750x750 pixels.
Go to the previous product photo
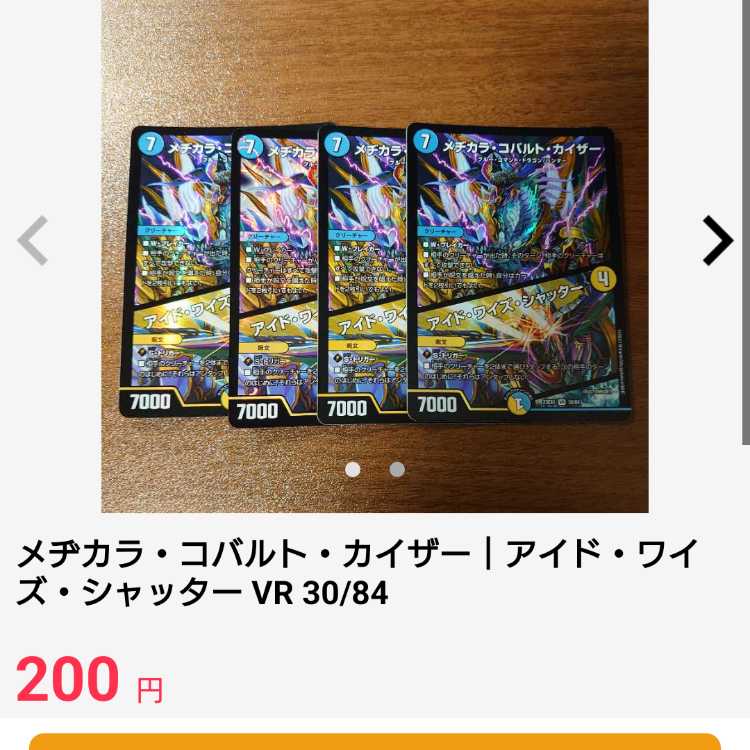click(x=33, y=241)
